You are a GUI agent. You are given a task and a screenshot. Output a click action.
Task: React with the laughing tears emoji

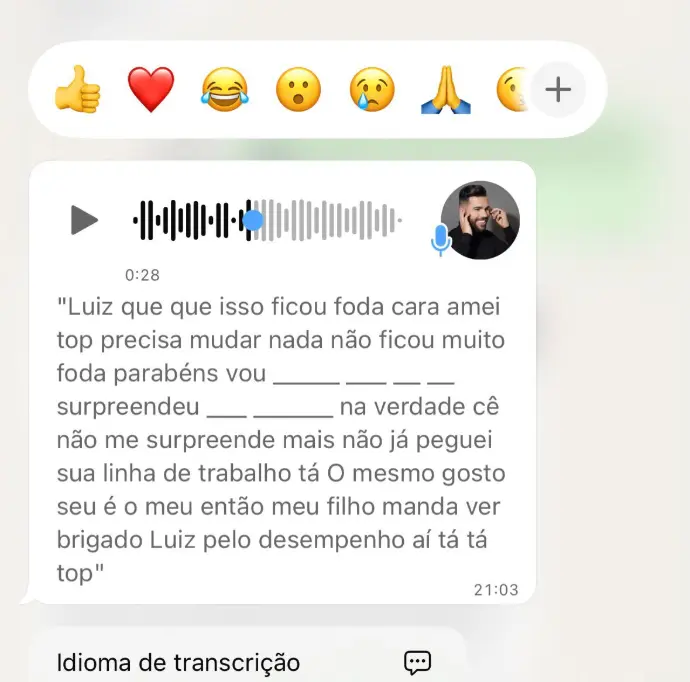pyautogui.click(x=224, y=91)
